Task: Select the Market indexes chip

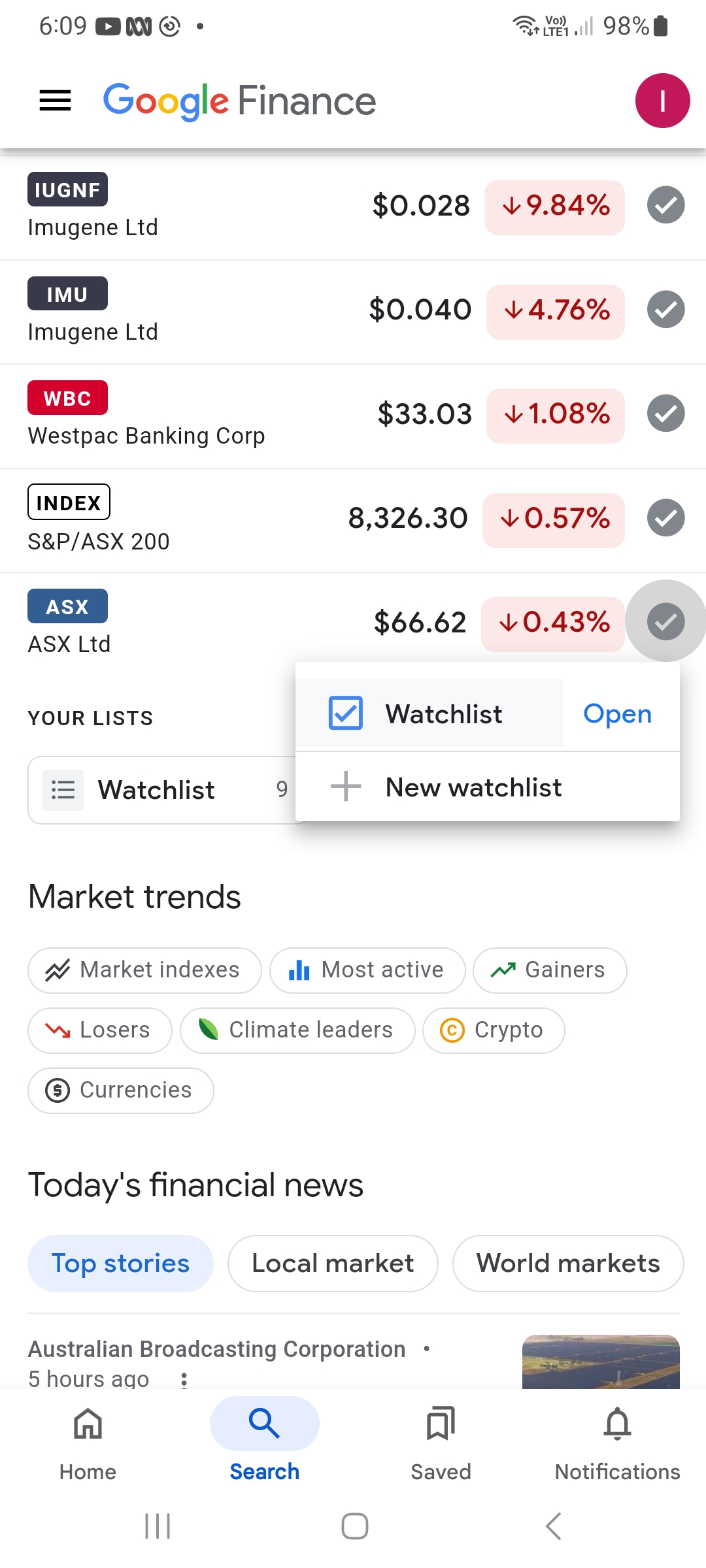Action: (144, 970)
